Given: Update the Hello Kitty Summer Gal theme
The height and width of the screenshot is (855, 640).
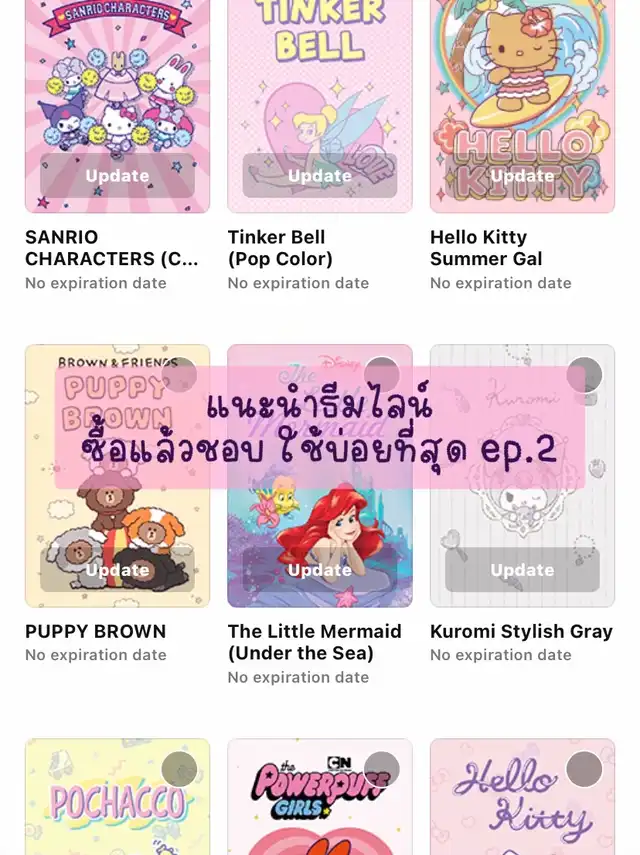Looking at the screenshot, I should click(522, 176).
